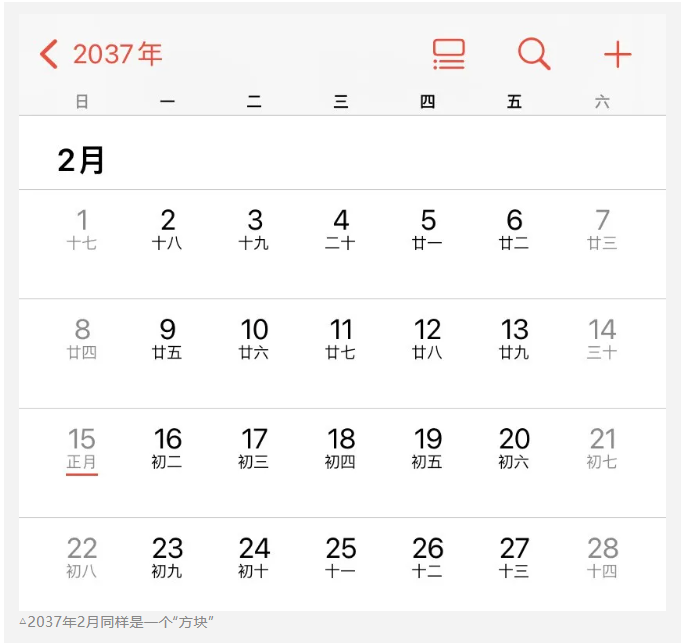Select February 1
The height and width of the screenshot is (643, 688).
coord(82,228)
